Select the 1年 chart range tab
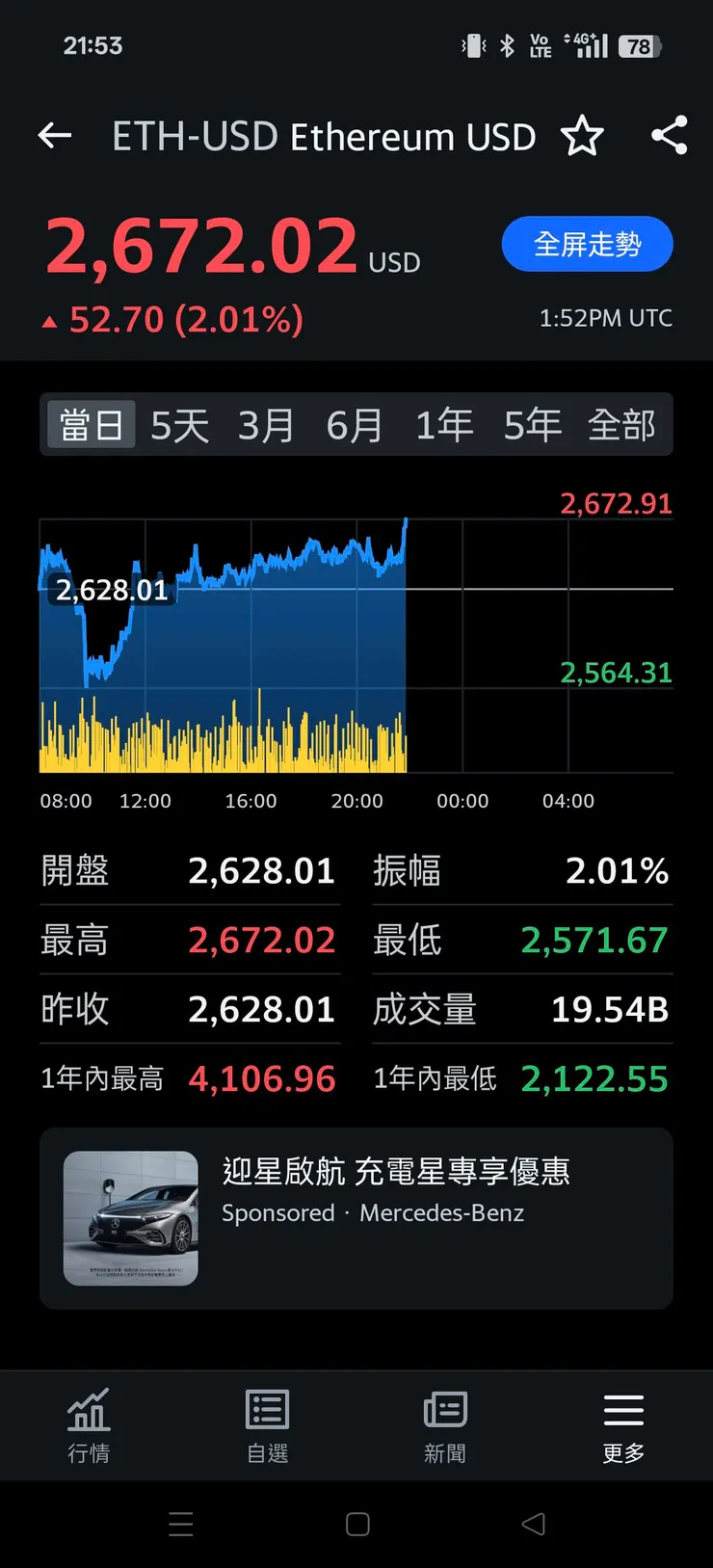The height and width of the screenshot is (1568, 713). click(443, 423)
